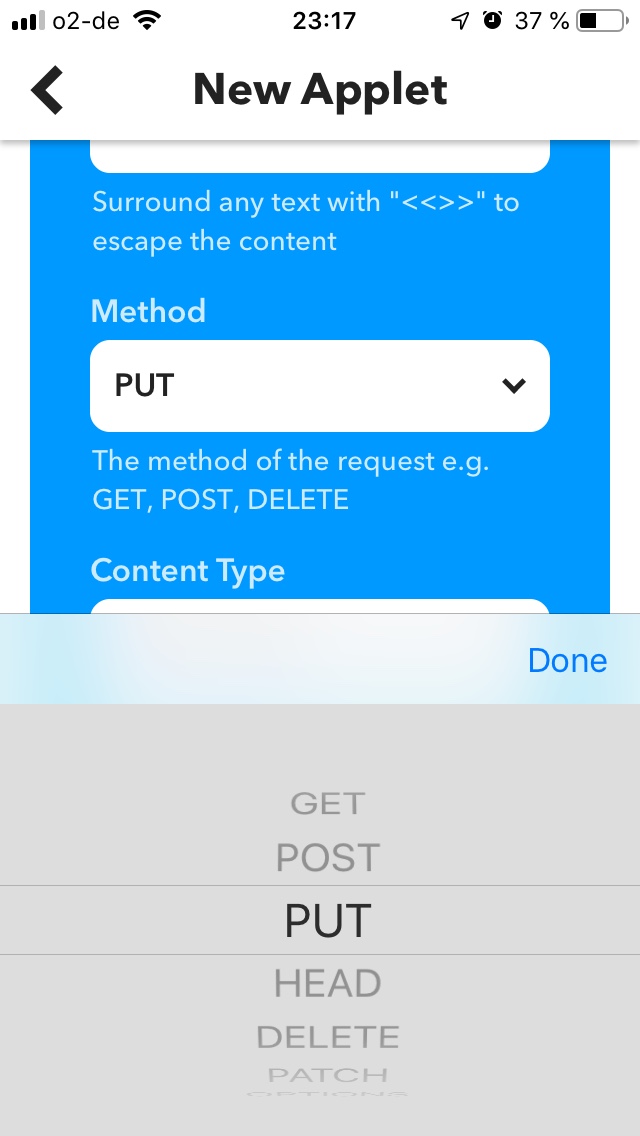Viewport: 640px width, 1136px height.
Task: Choose POST in the method picker
Action: point(328,857)
